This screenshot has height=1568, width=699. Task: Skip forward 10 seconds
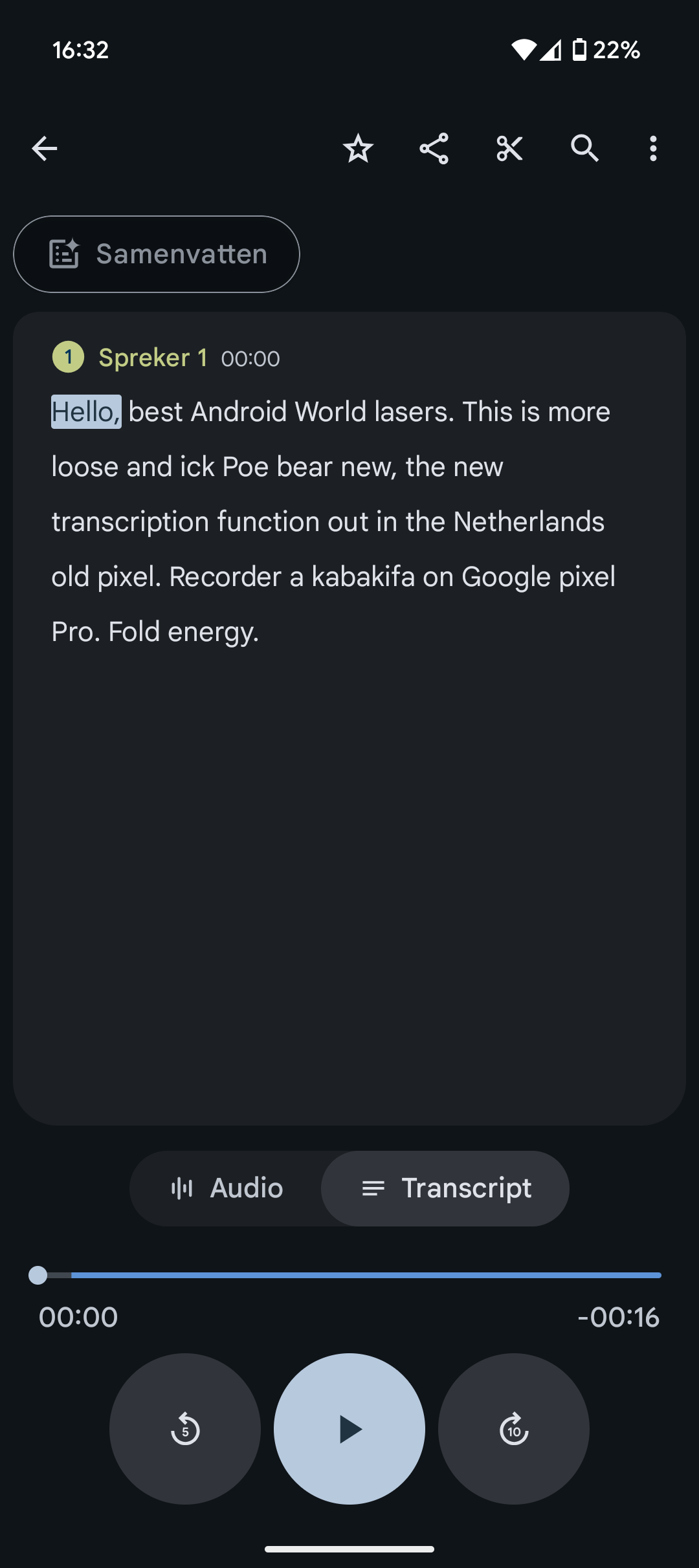point(514,1429)
